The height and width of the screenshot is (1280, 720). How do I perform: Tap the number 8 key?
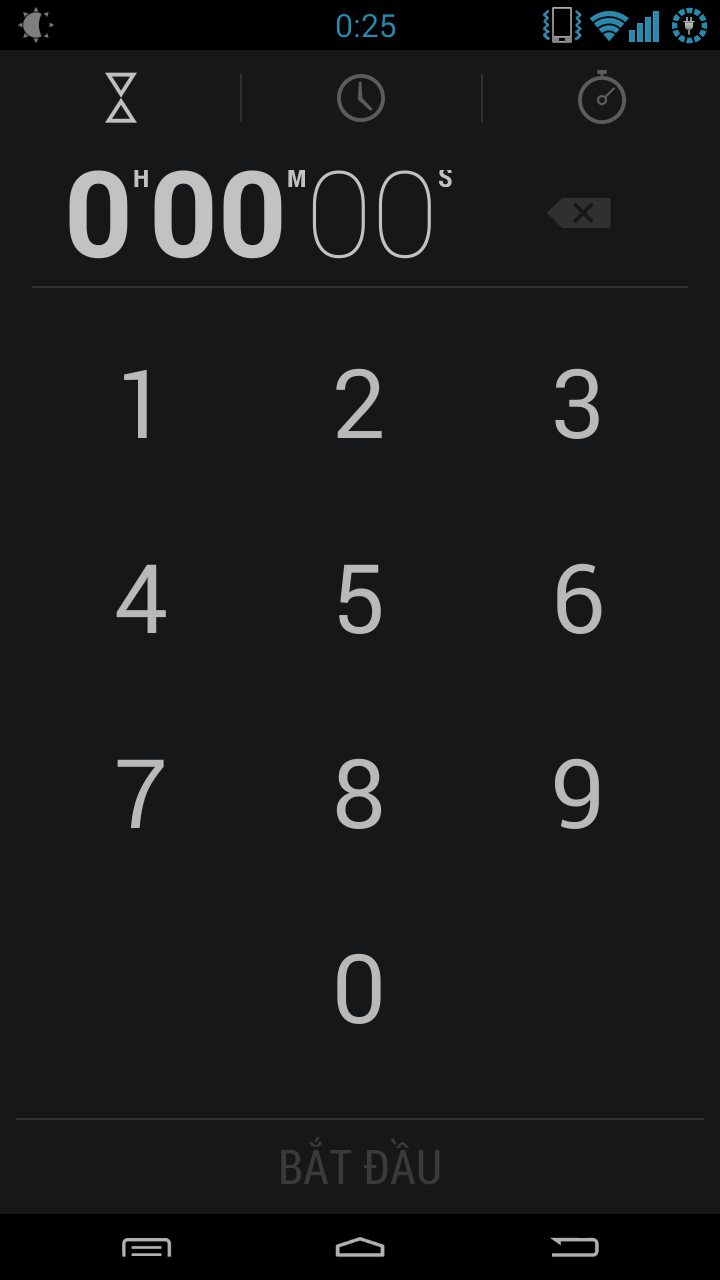click(359, 795)
